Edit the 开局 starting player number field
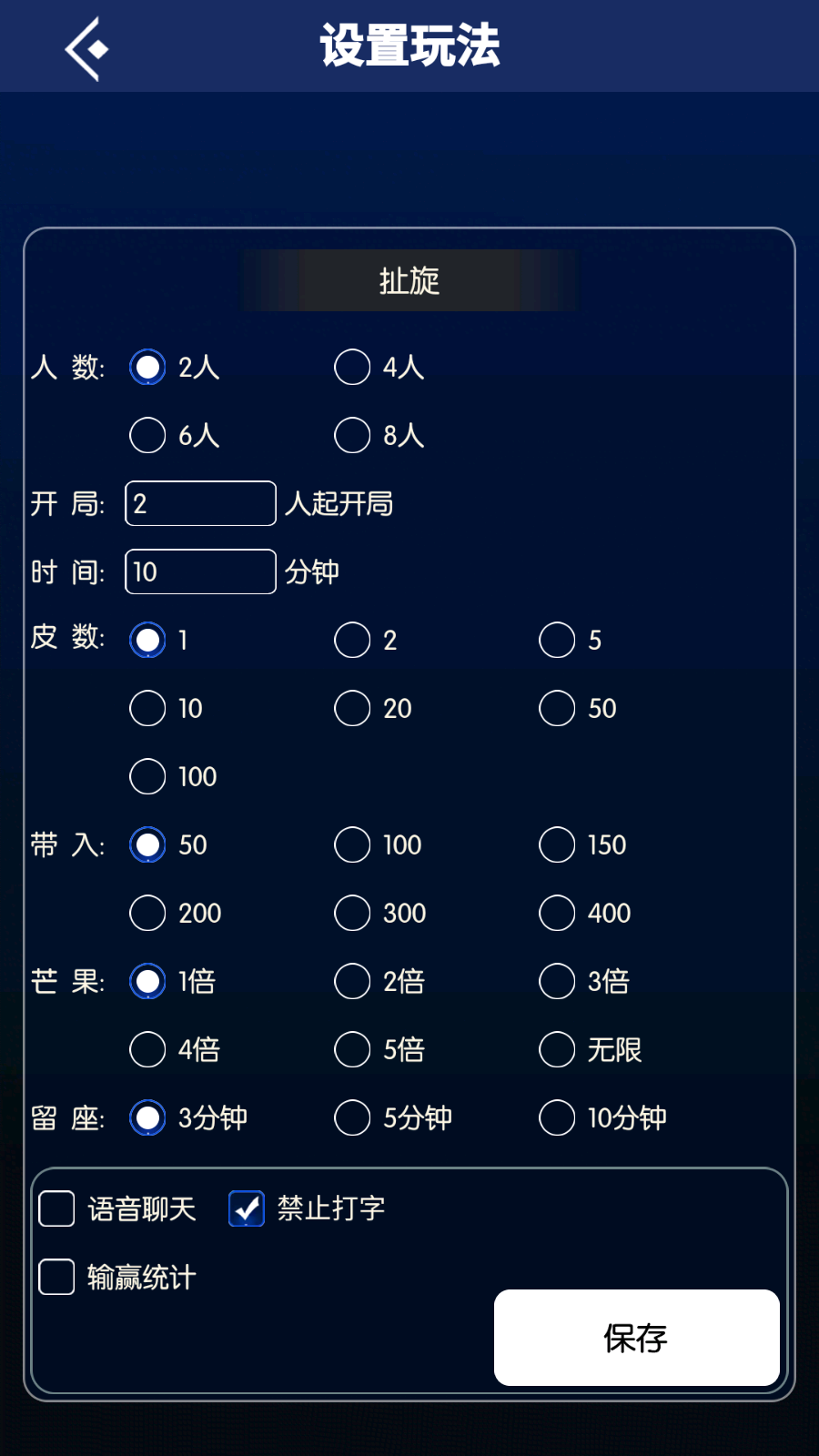Viewport: 819px width, 1456px height. pyautogui.click(x=200, y=503)
